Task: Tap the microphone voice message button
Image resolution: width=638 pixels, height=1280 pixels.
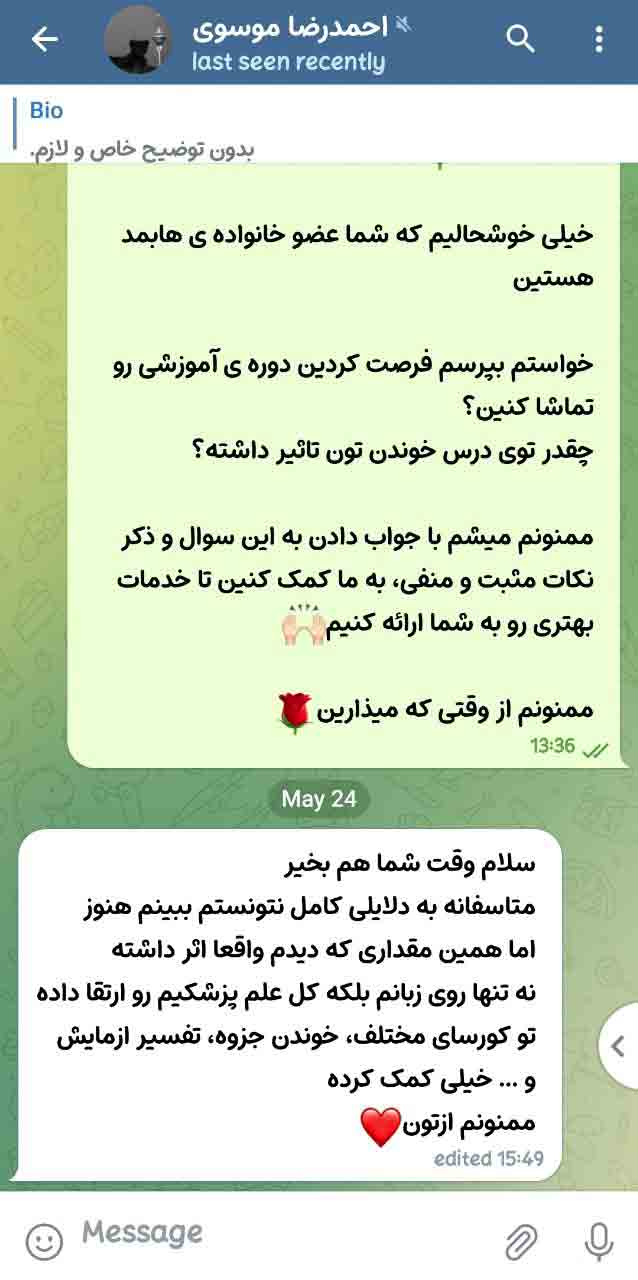Action: [598, 1240]
